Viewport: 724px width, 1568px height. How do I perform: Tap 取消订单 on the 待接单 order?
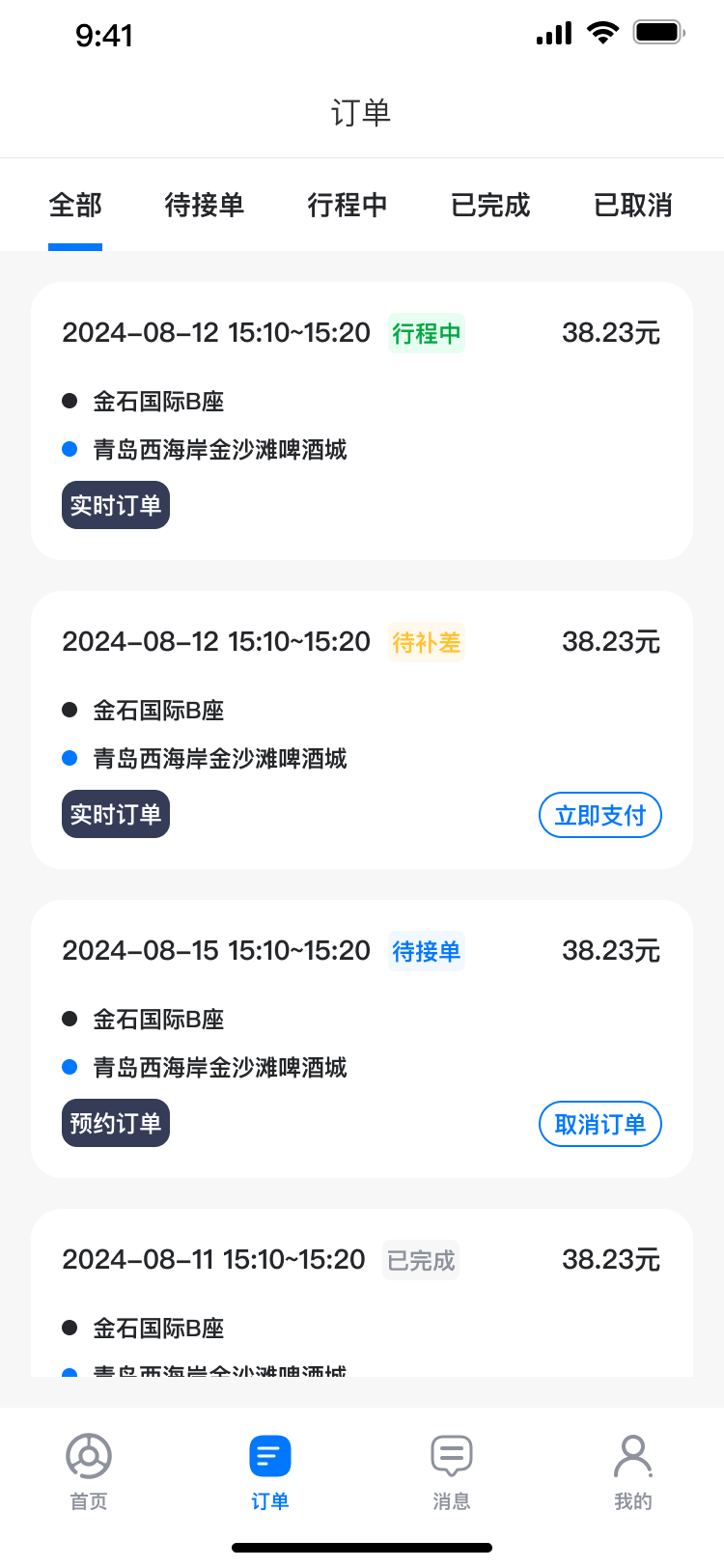600,1124
